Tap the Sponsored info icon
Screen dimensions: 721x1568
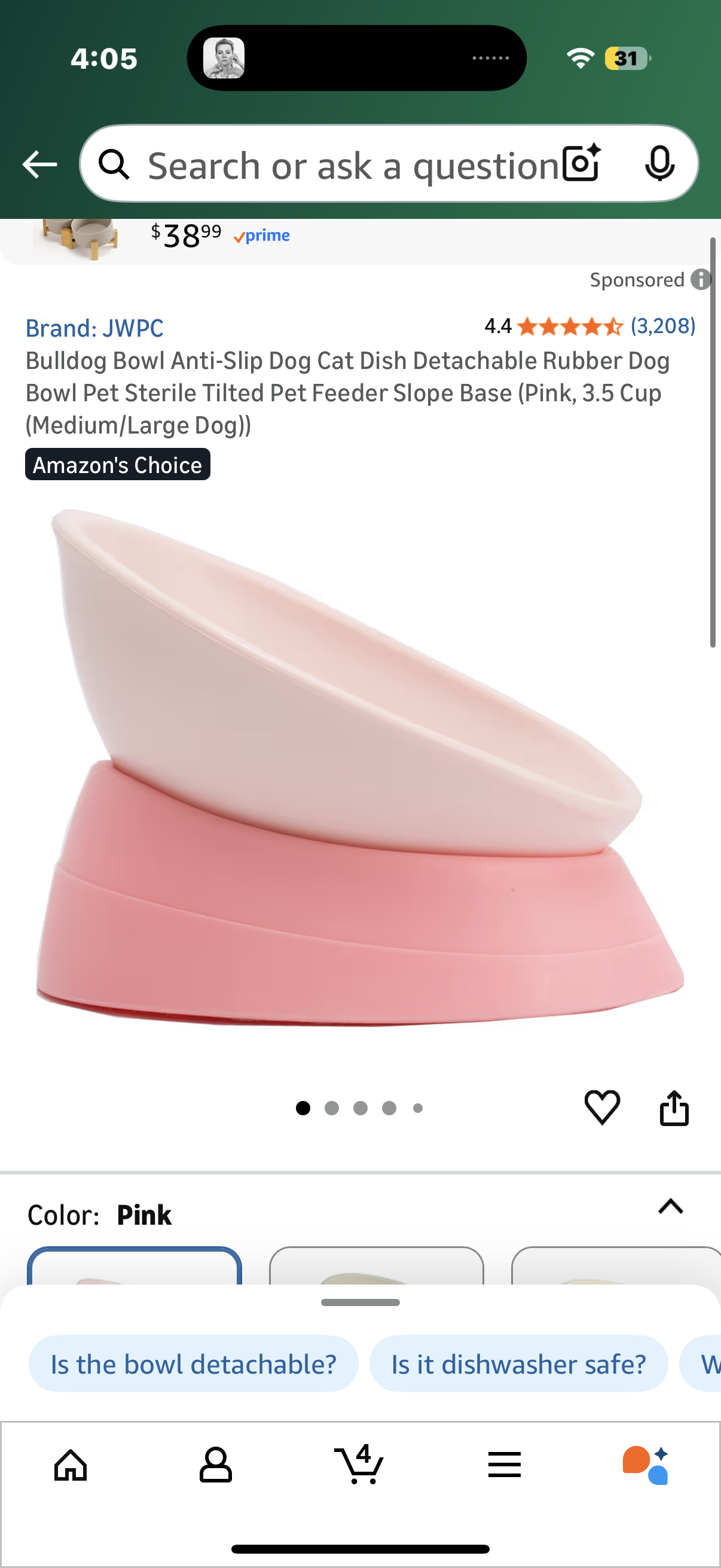[701, 280]
